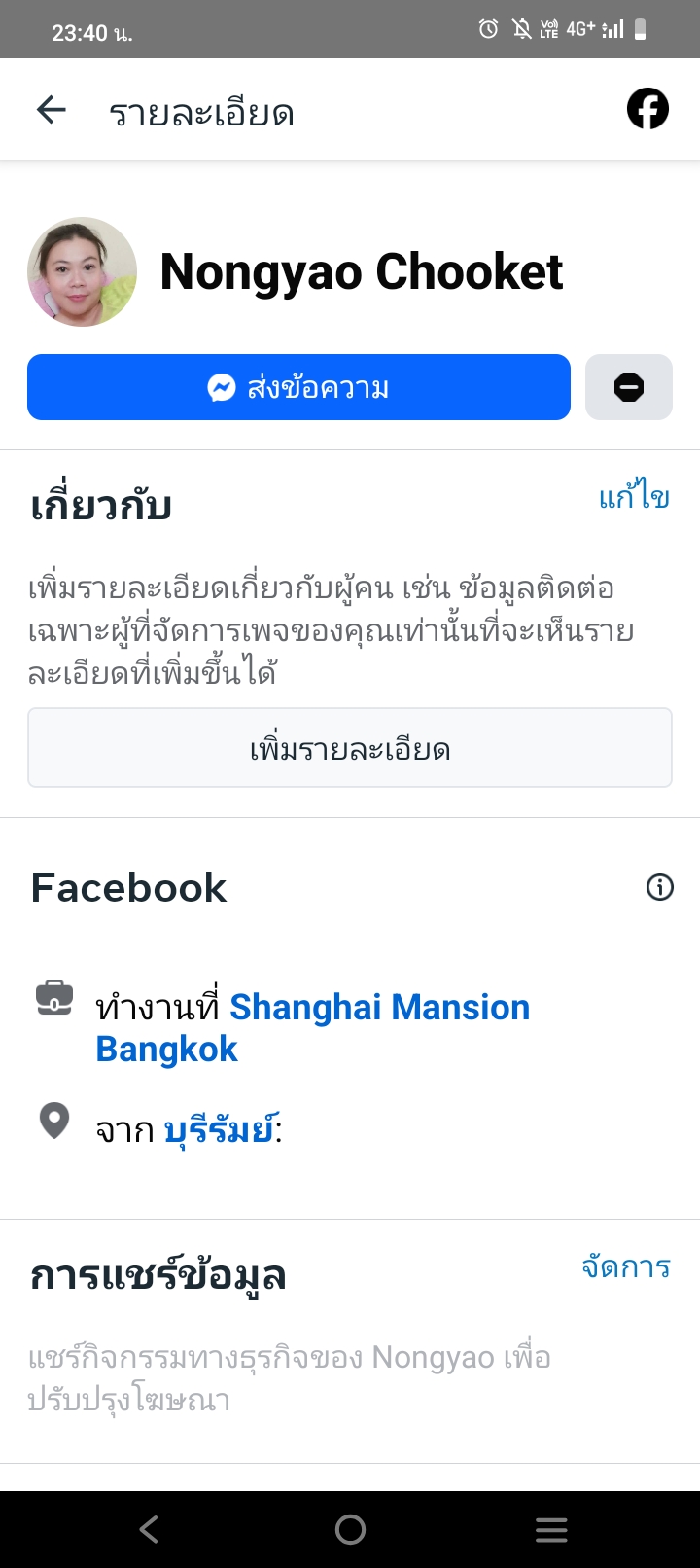Tap the ส่งข้อความ message button
Screen dimensions: 700x1568
[298, 387]
